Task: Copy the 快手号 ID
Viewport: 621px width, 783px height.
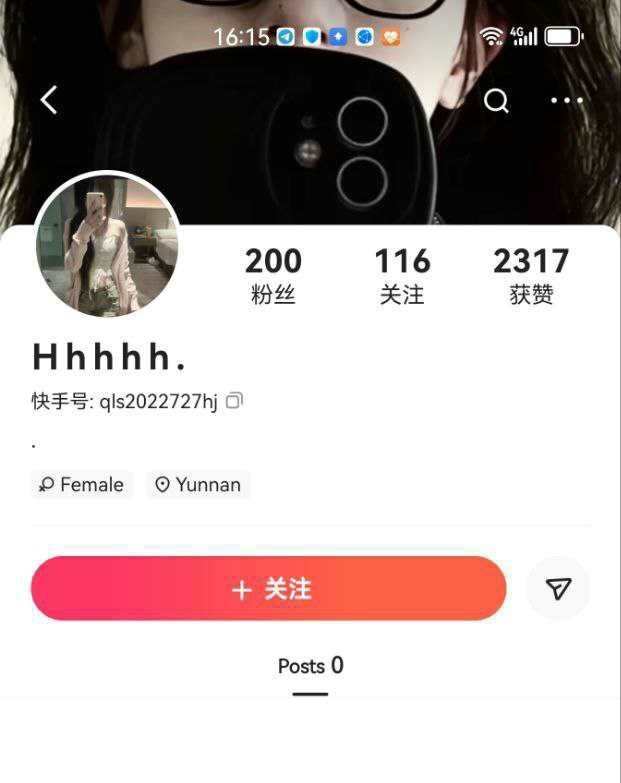Action: coord(234,401)
